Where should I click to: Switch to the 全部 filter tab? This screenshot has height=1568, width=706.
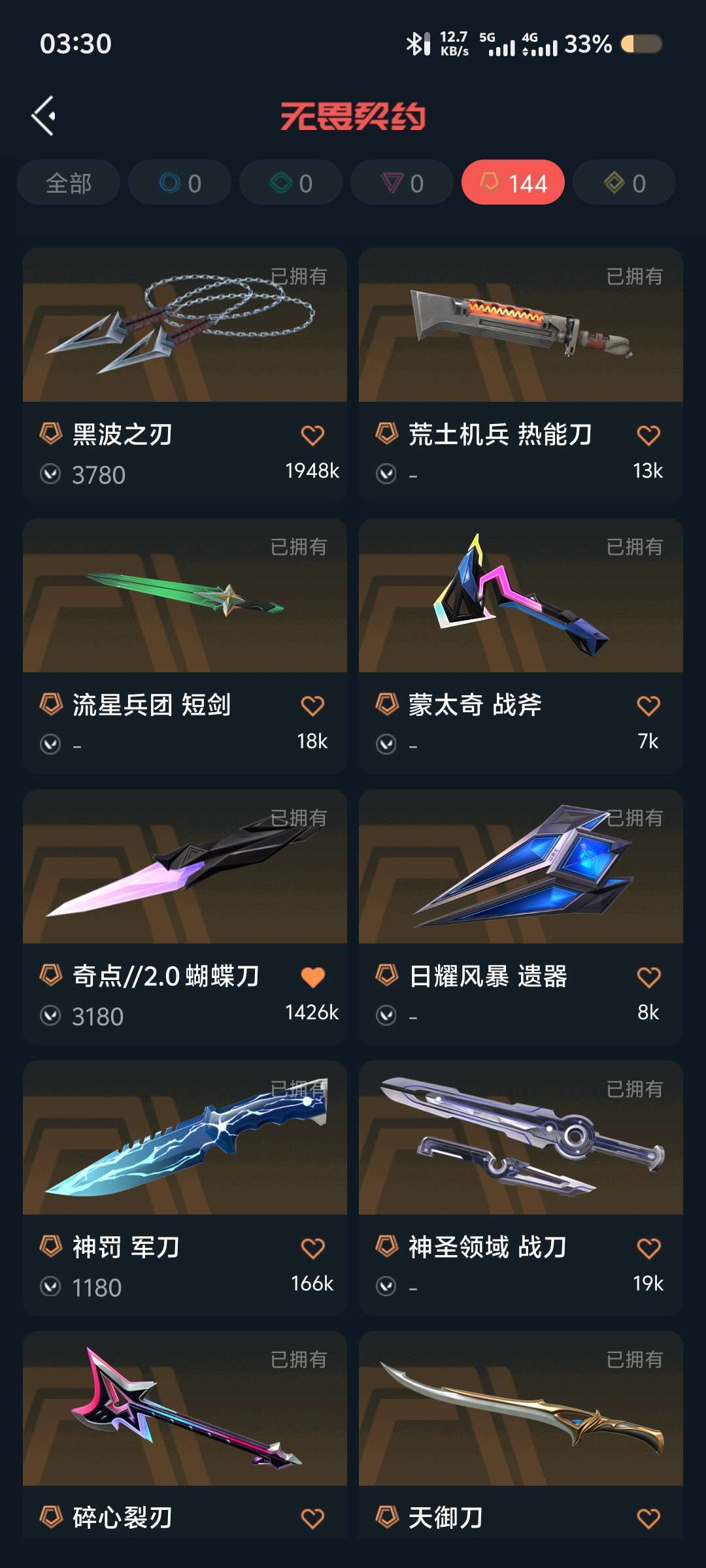point(69,183)
